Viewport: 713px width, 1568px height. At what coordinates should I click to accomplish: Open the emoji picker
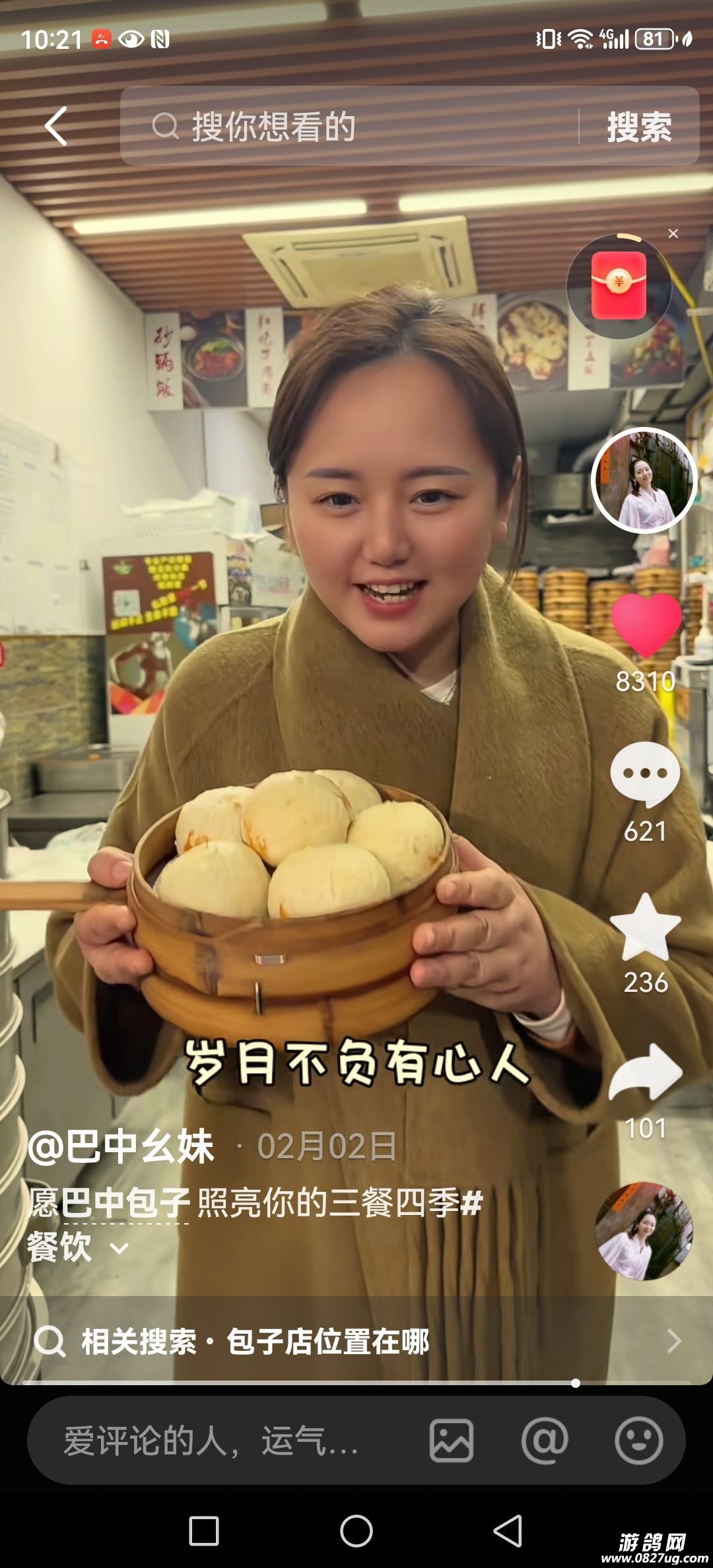[638, 1441]
